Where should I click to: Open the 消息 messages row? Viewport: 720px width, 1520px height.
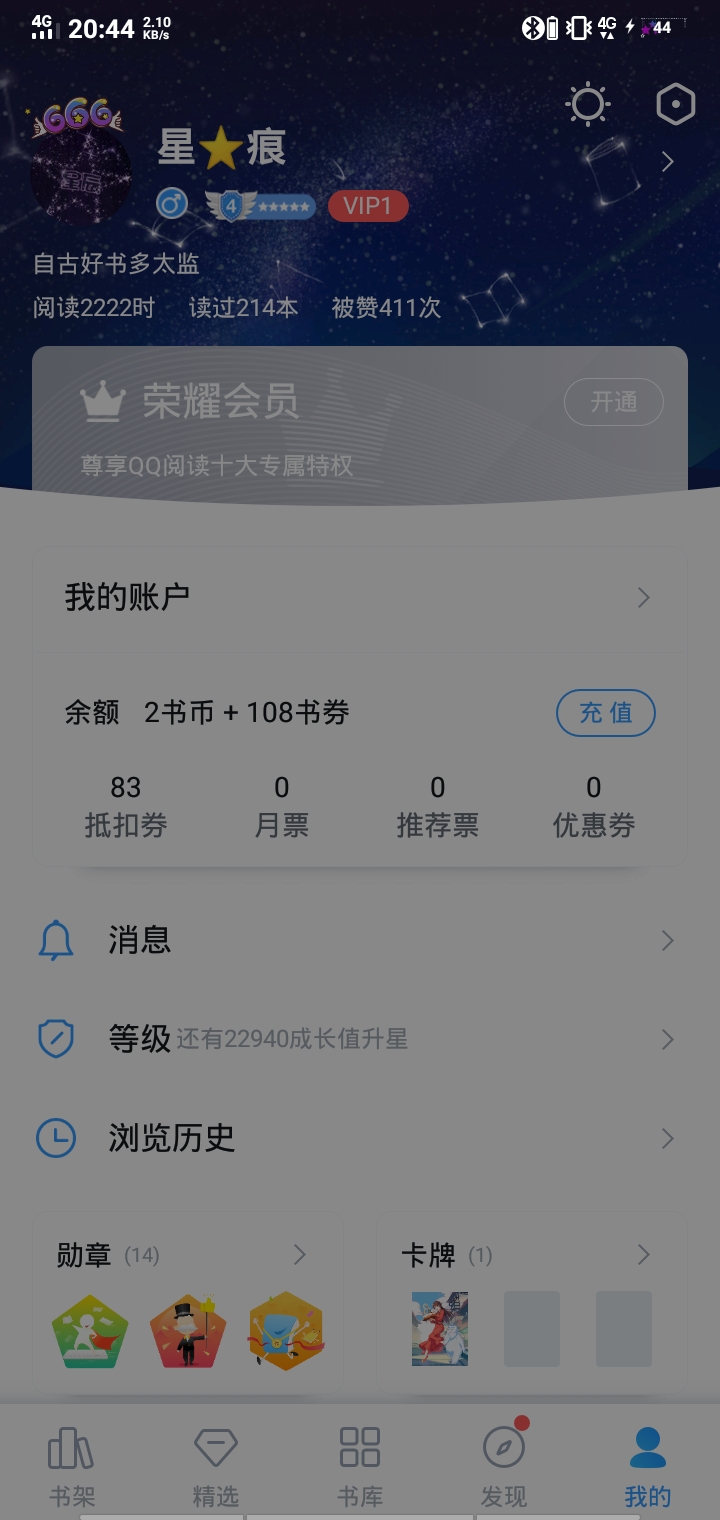(360, 940)
